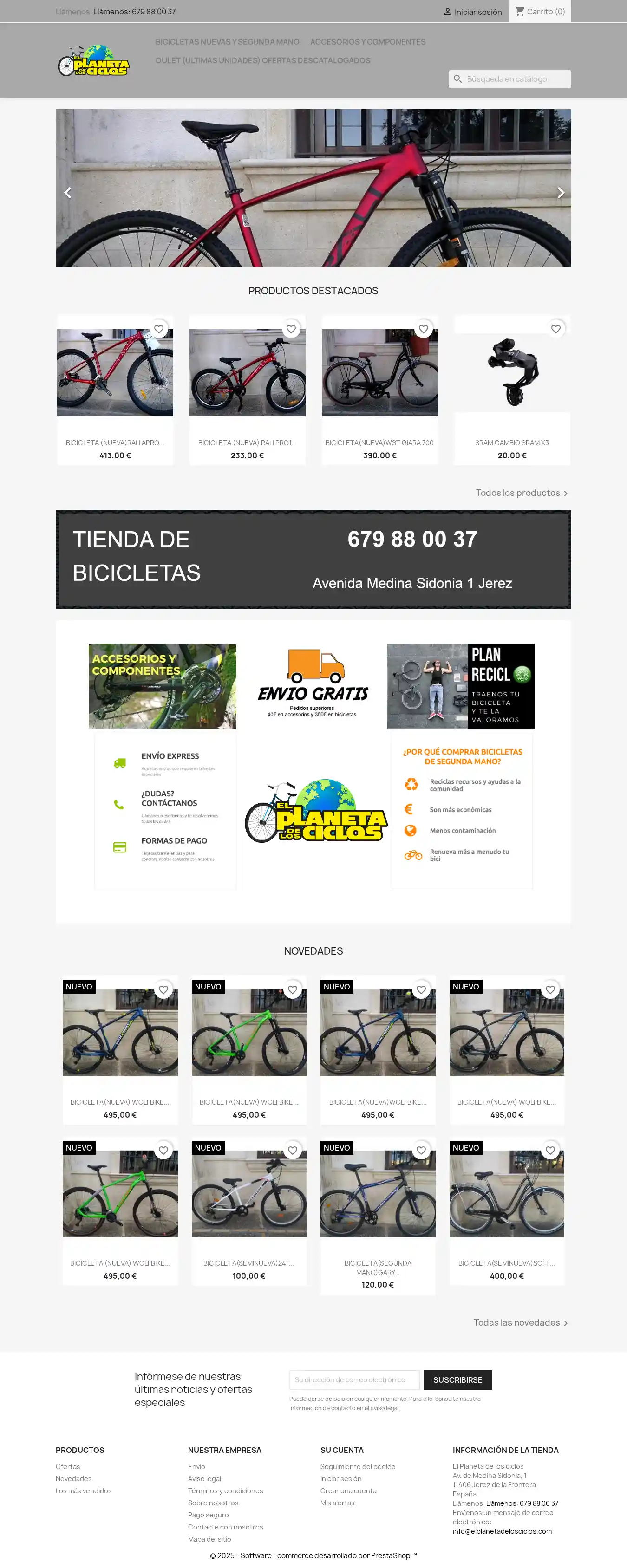
Task: Open Accesorios y Componentes menu
Action: (368, 42)
